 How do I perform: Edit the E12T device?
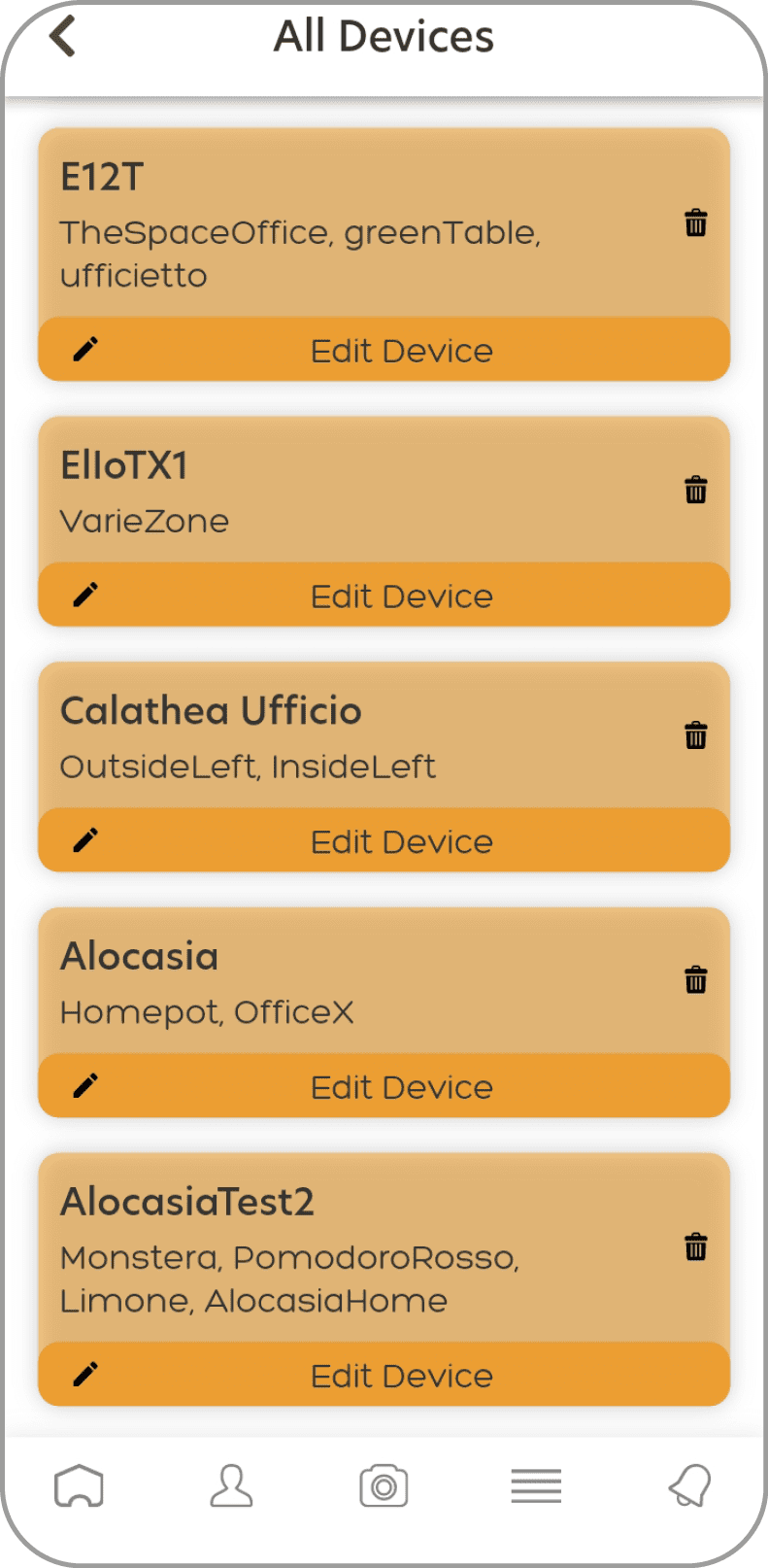click(384, 350)
